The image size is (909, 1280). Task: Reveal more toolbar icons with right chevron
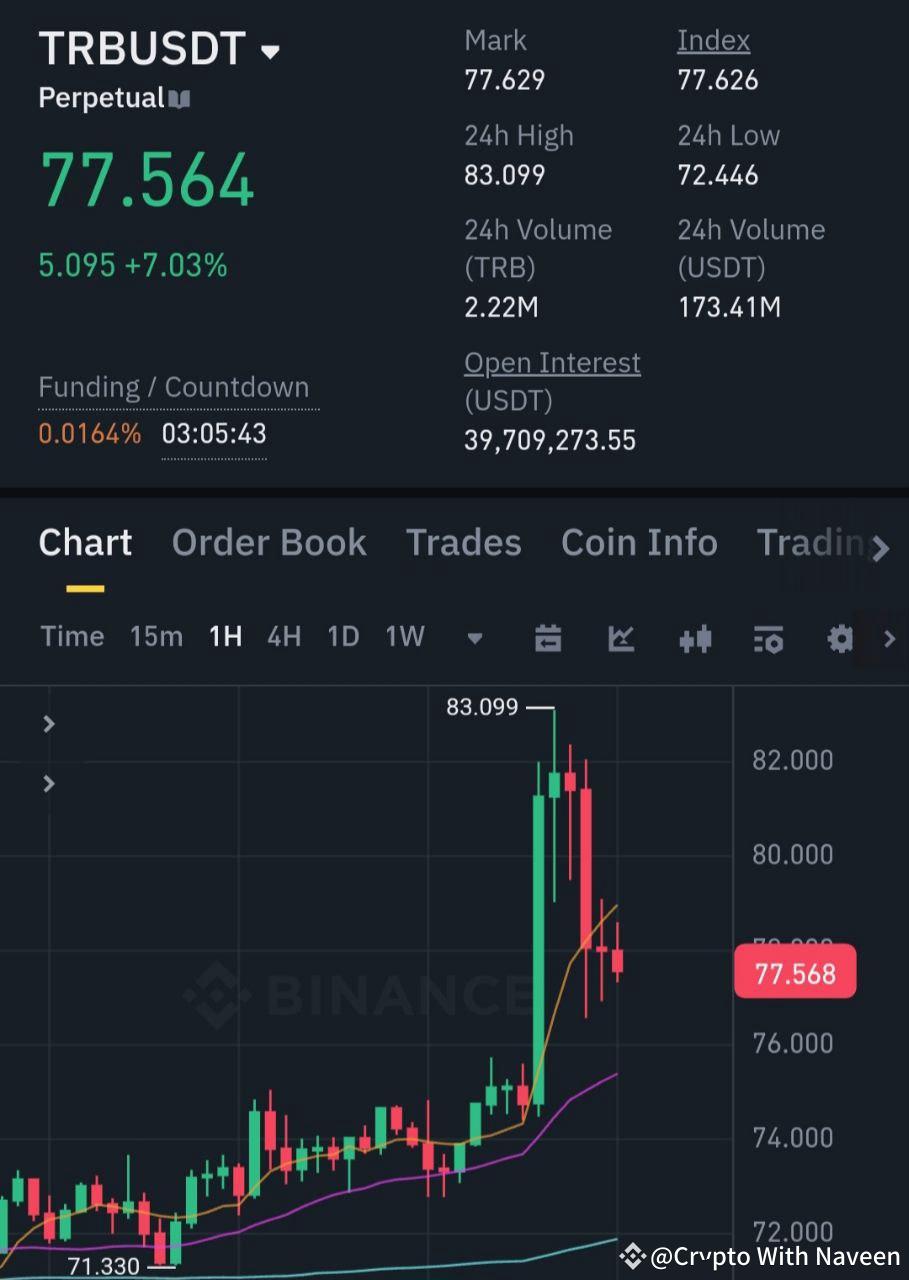pyautogui.click(x=888, y=638)
